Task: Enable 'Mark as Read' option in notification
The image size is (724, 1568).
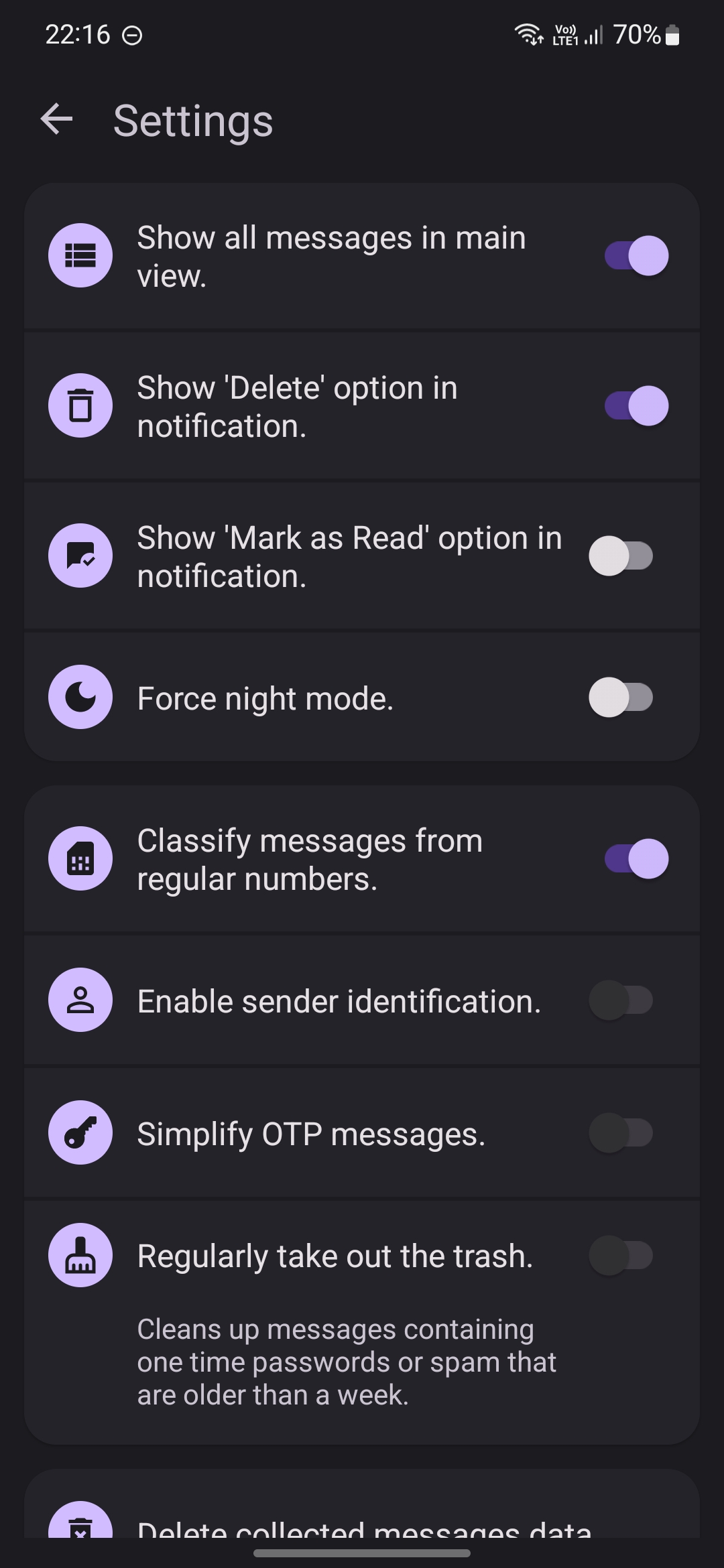Action: (621, 556)
